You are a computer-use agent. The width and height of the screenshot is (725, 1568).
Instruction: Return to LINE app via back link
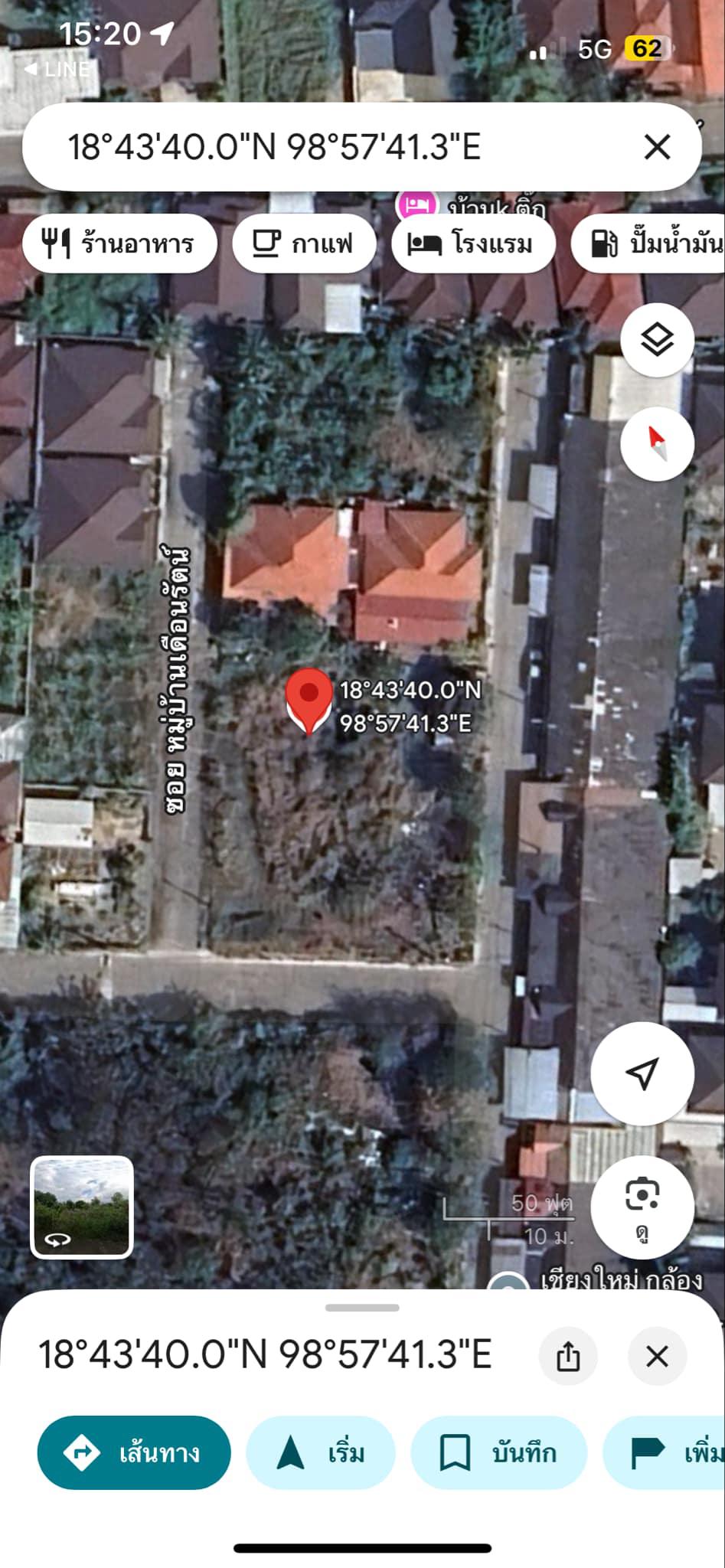57,70
